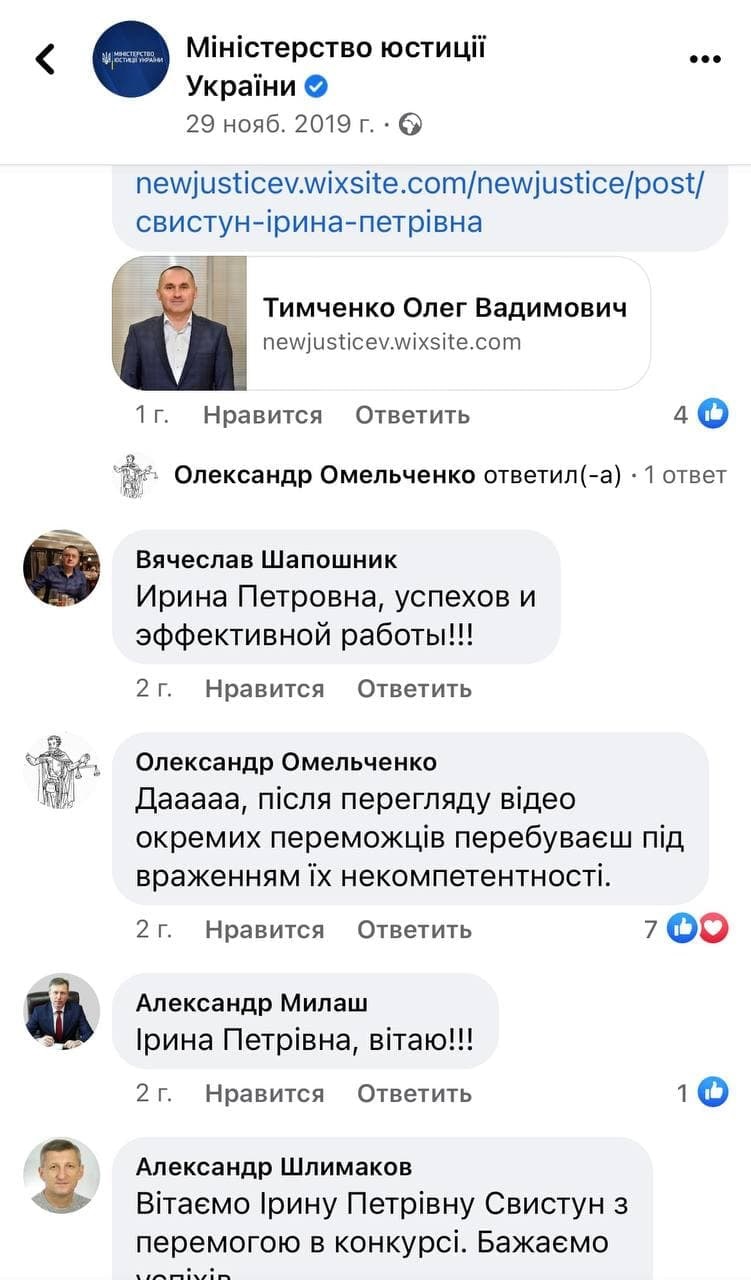The height and width of the screenshot is (1280, 751).
Task: Reply to Вячеслав Шапошник's comment
Action: click(414, 689)
